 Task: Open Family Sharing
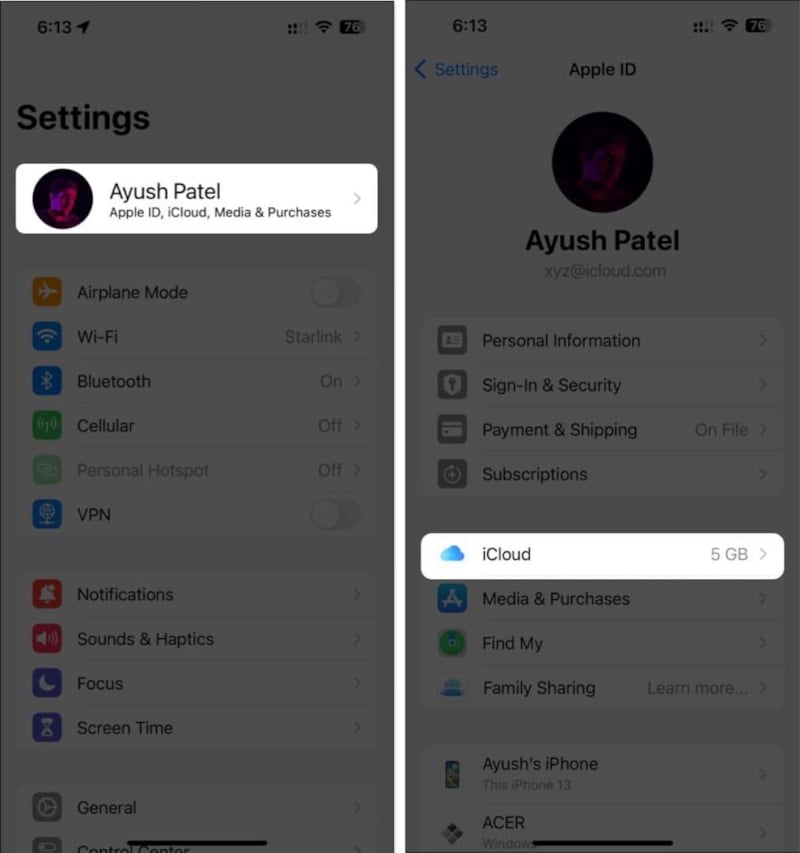coord(602,687)
